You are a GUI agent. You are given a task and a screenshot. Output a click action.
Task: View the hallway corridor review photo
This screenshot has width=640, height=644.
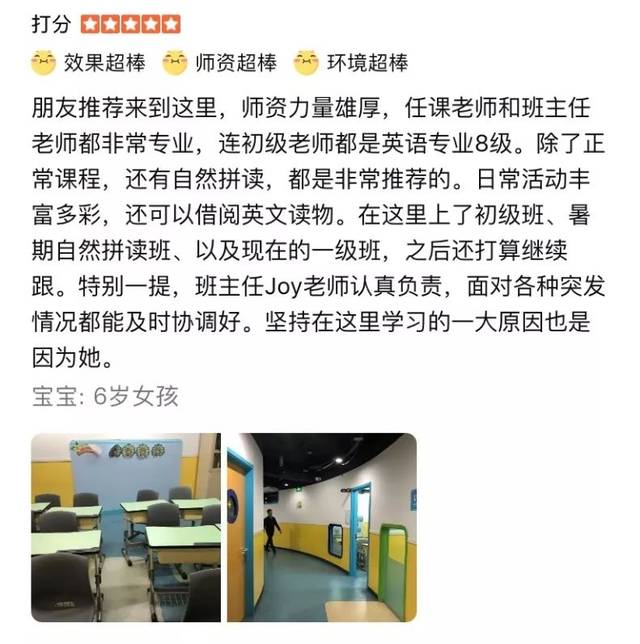point(321,527)
